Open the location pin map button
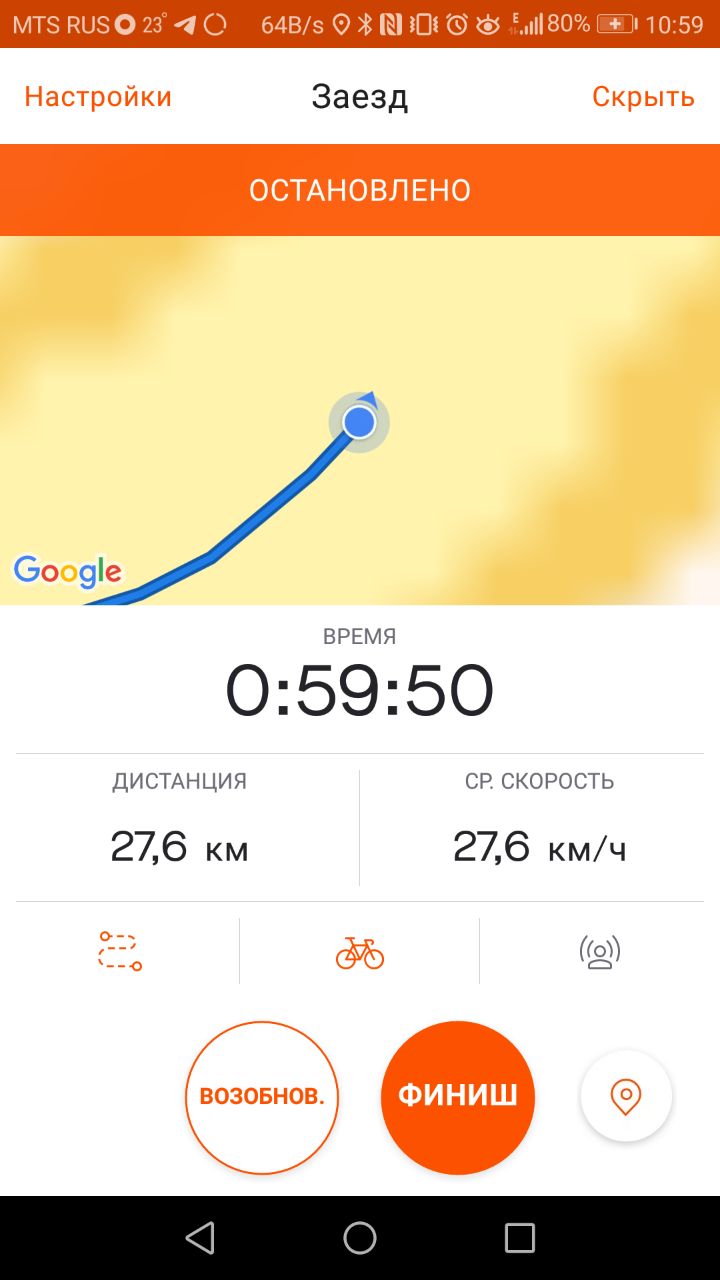Image resolution: width=720 pixels, height=1280 pixels. pyautogui.click(x=626, y=1097)
